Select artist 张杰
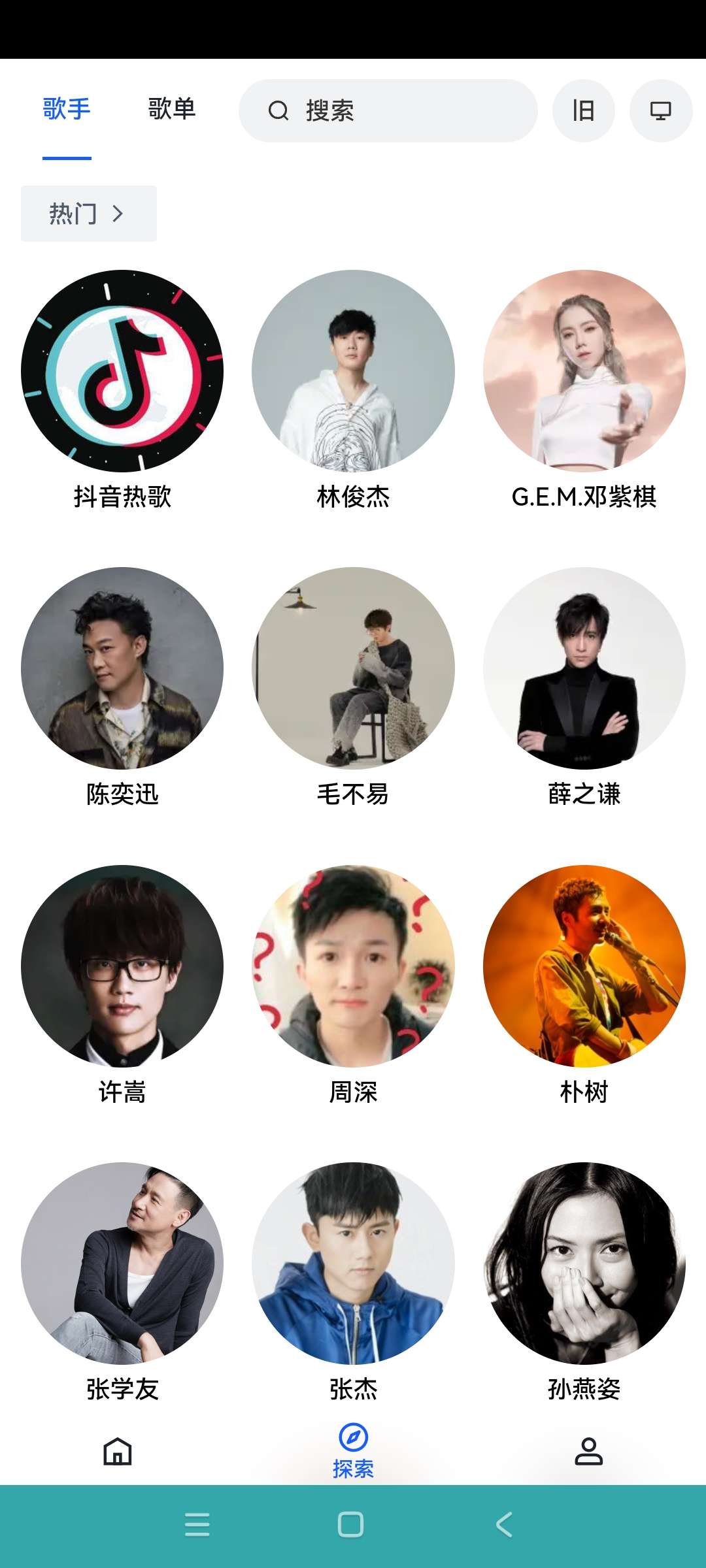 click(x=353, y=1264)
